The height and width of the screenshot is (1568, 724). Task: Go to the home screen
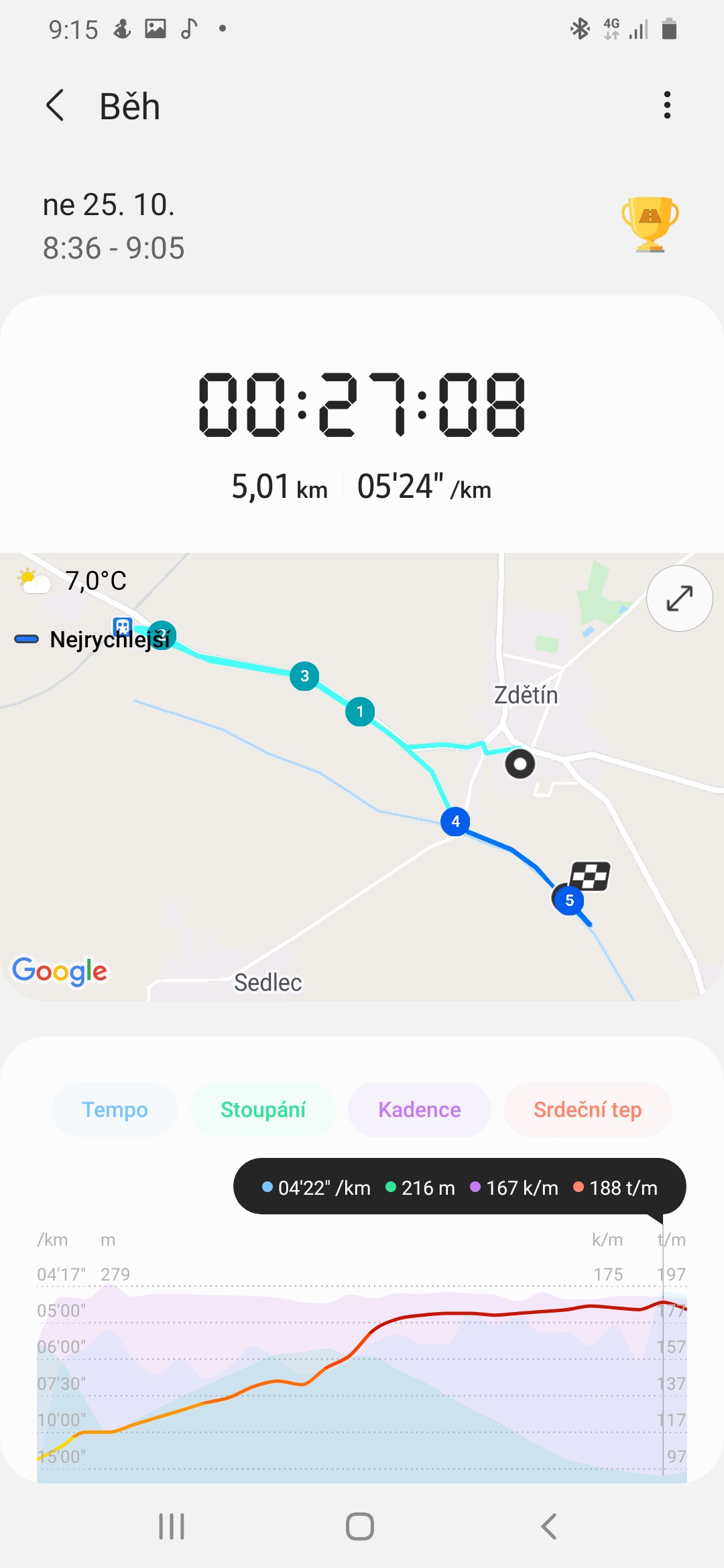click(x=360, y=1526)
